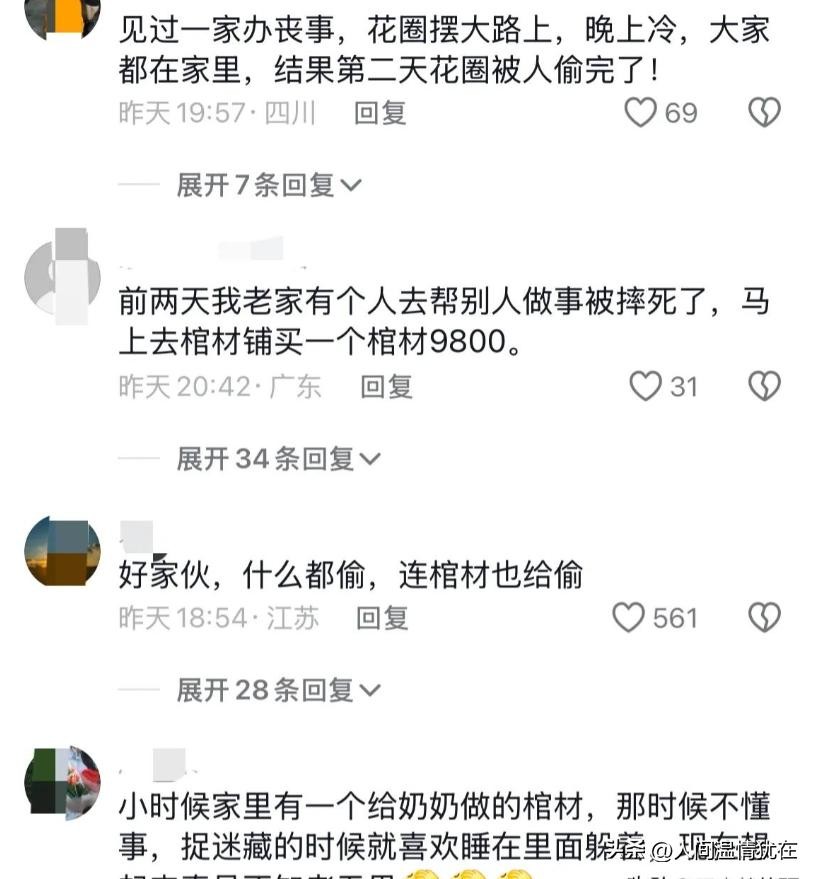Expand 34 replies under the coffin shop comment
The width and height of the screenshot is (816, 879).
(x=278, y=459)
